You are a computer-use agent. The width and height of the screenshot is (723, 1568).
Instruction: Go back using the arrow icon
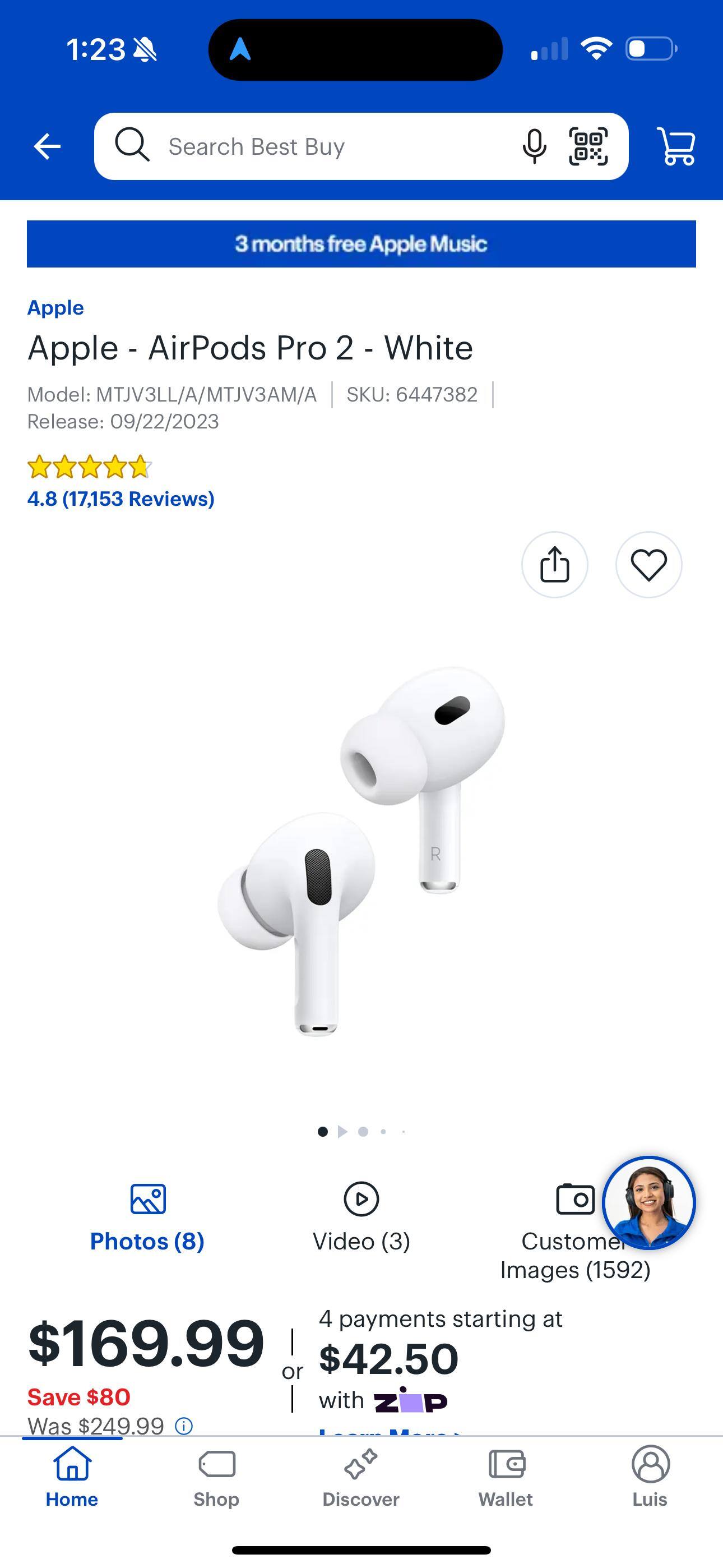point(48,147)
